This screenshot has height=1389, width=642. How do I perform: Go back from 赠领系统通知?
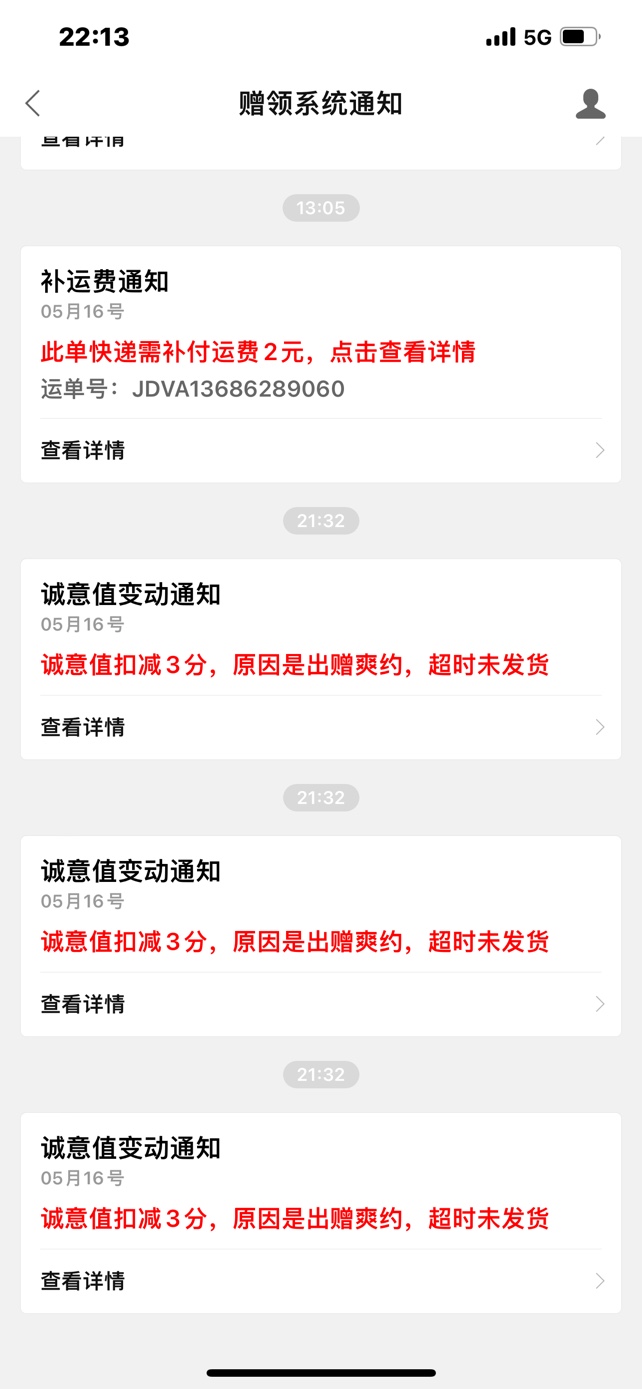33,103
